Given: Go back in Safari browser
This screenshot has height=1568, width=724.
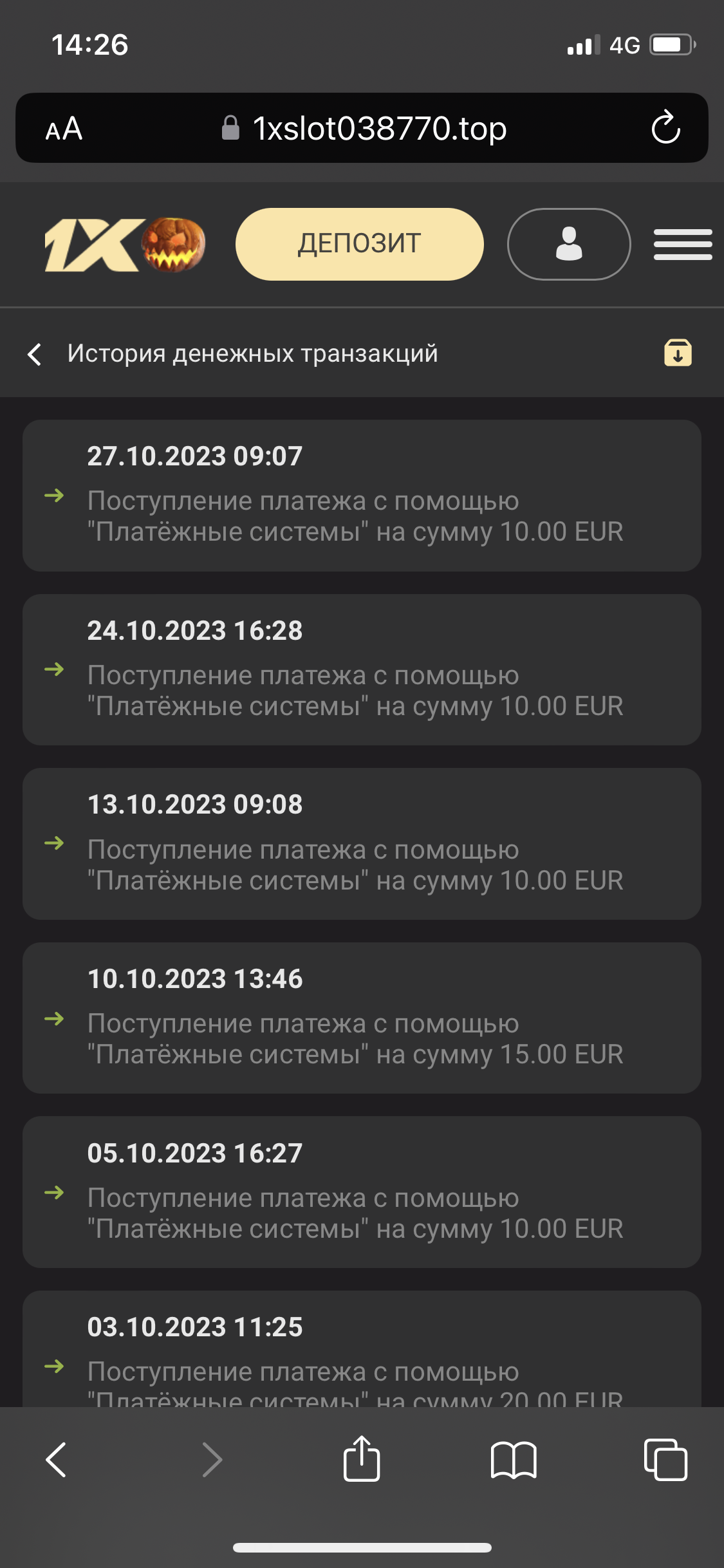Looking at the screenshot, I should pos(57,1459).
